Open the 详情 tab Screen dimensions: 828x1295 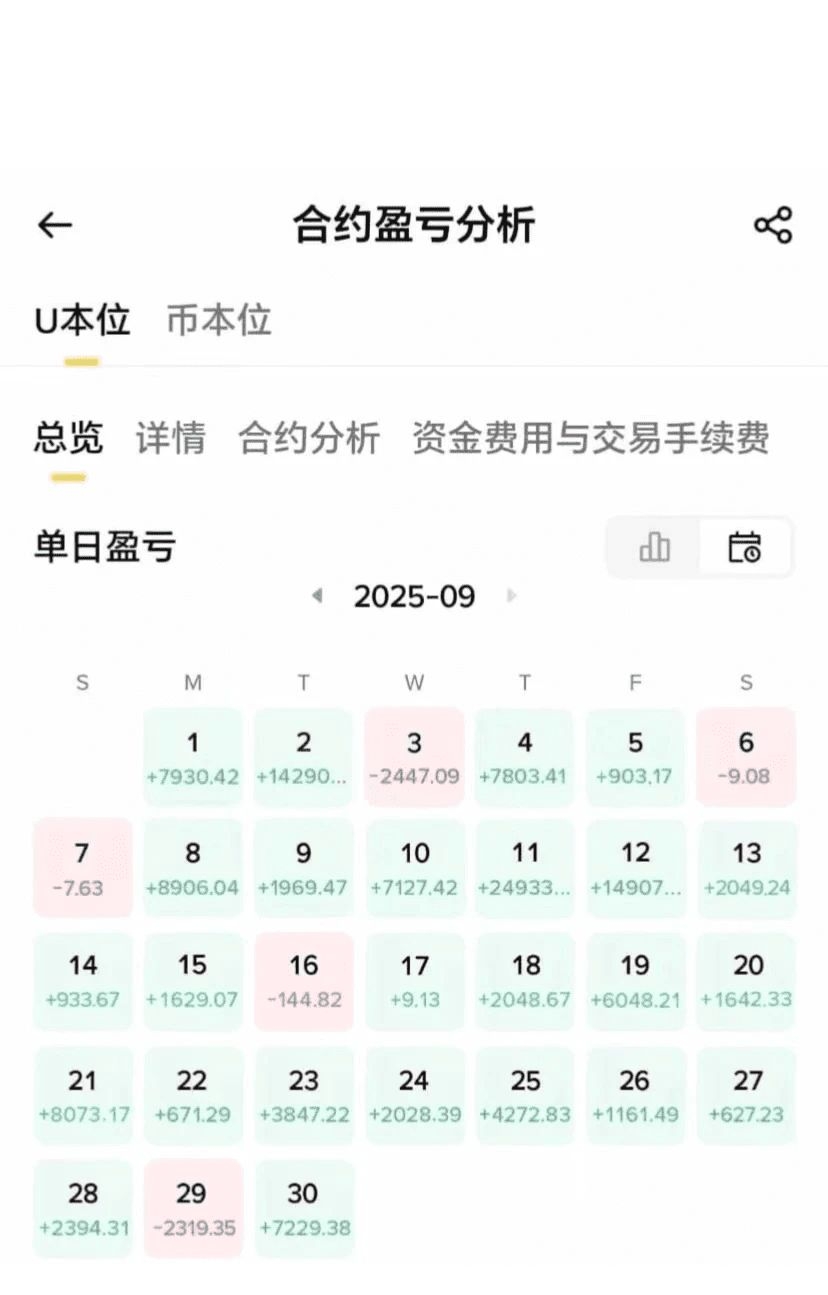[x=171, y=438]
